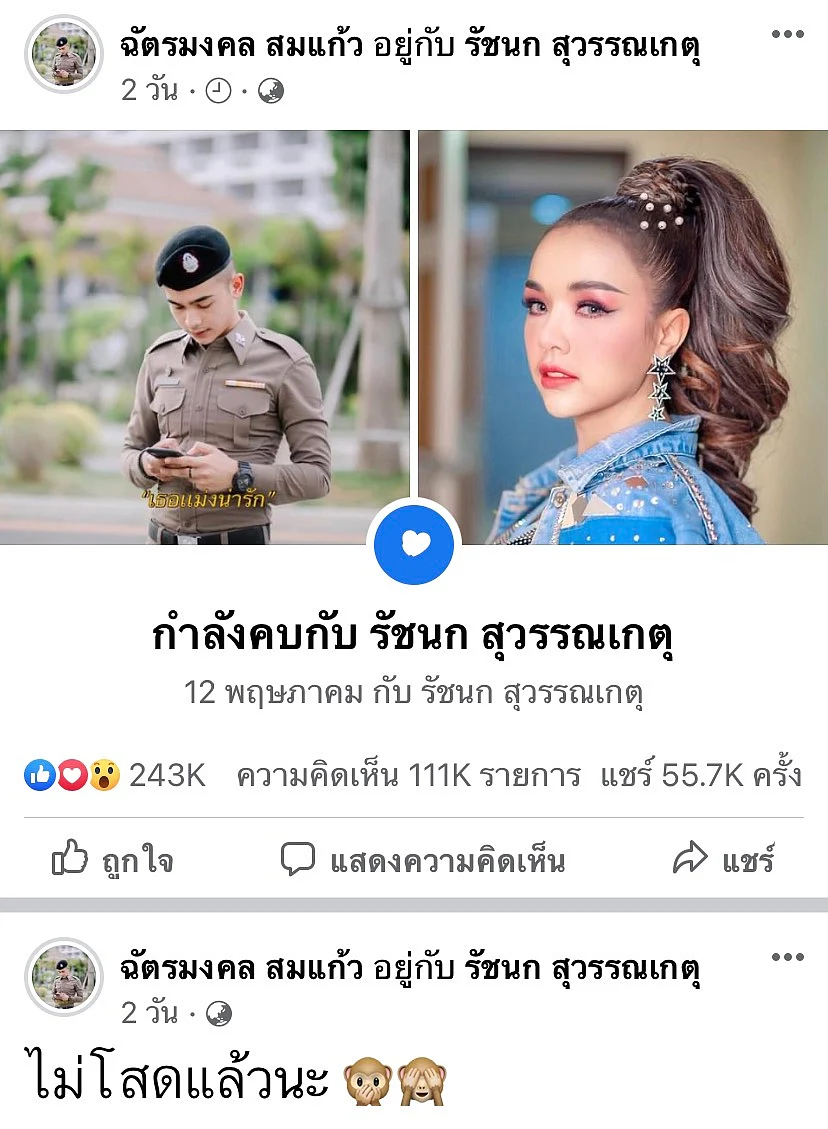Screen dimensions: 828x1129
Task: Open author name ฉัตรมงคล สมแก้ว on second post
Action: point(240,970)
